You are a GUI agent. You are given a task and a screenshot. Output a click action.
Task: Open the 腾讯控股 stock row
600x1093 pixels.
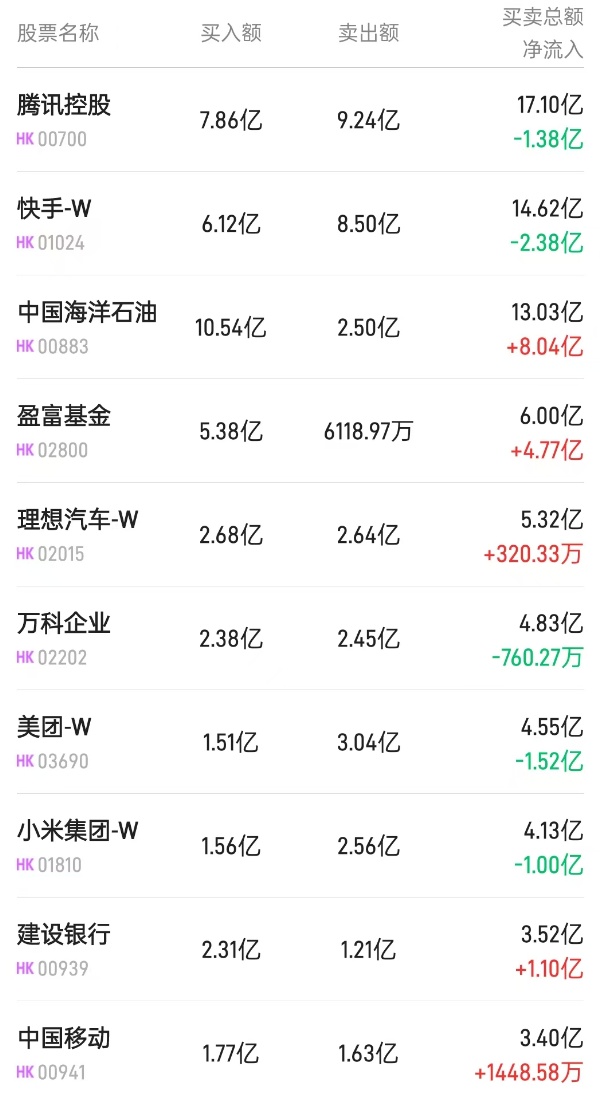[x=65, y=105]
